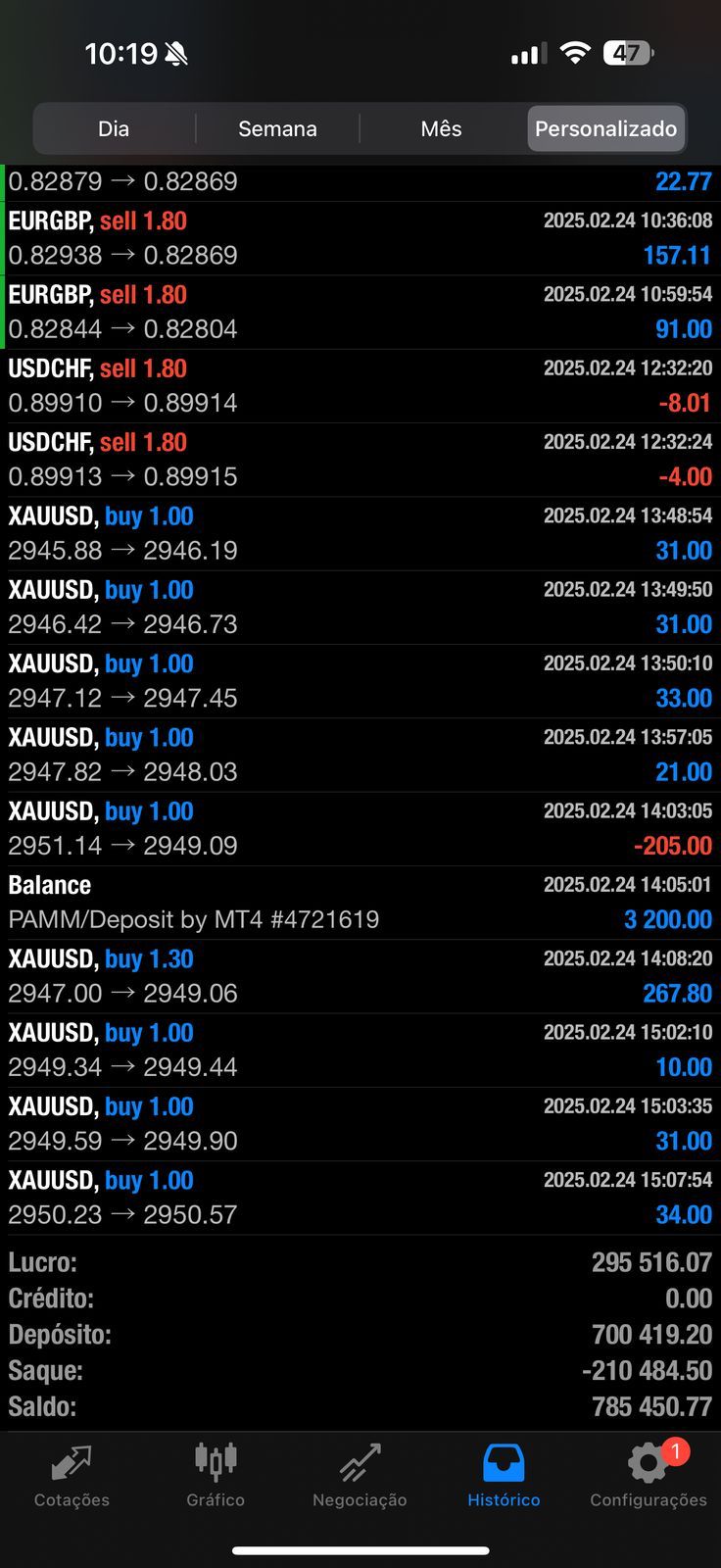The height and width of the screenshot is (1568, 721).
Task: Tap the USDCHF trade with -4.00 loss
Action: coord(360,460)
